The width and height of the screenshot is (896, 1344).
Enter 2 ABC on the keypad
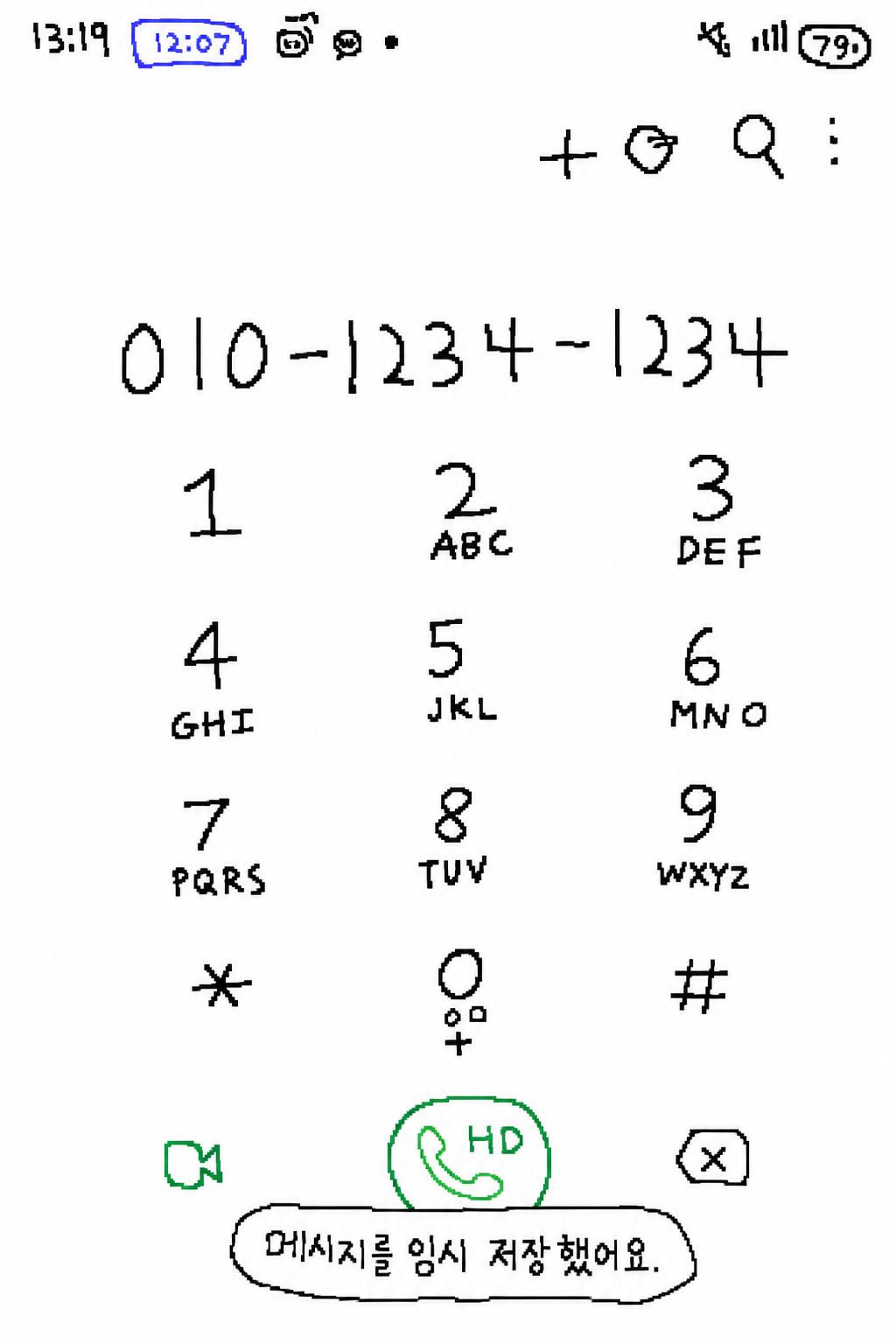click(x=471, y=512)
